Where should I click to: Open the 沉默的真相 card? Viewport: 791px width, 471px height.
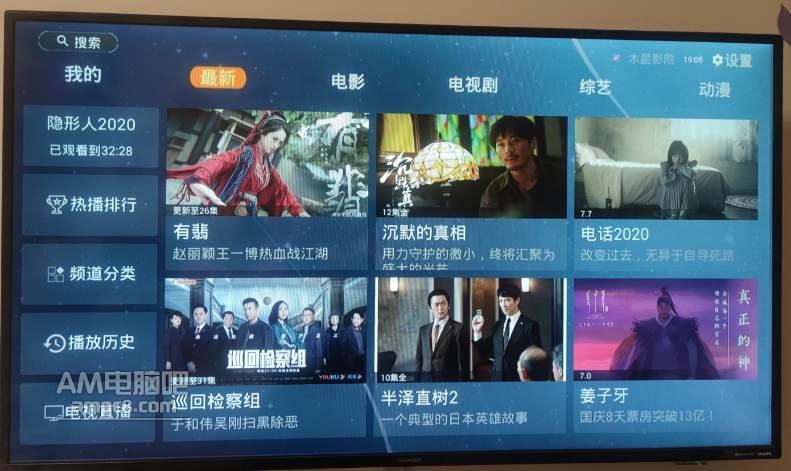tap(471, 192)
